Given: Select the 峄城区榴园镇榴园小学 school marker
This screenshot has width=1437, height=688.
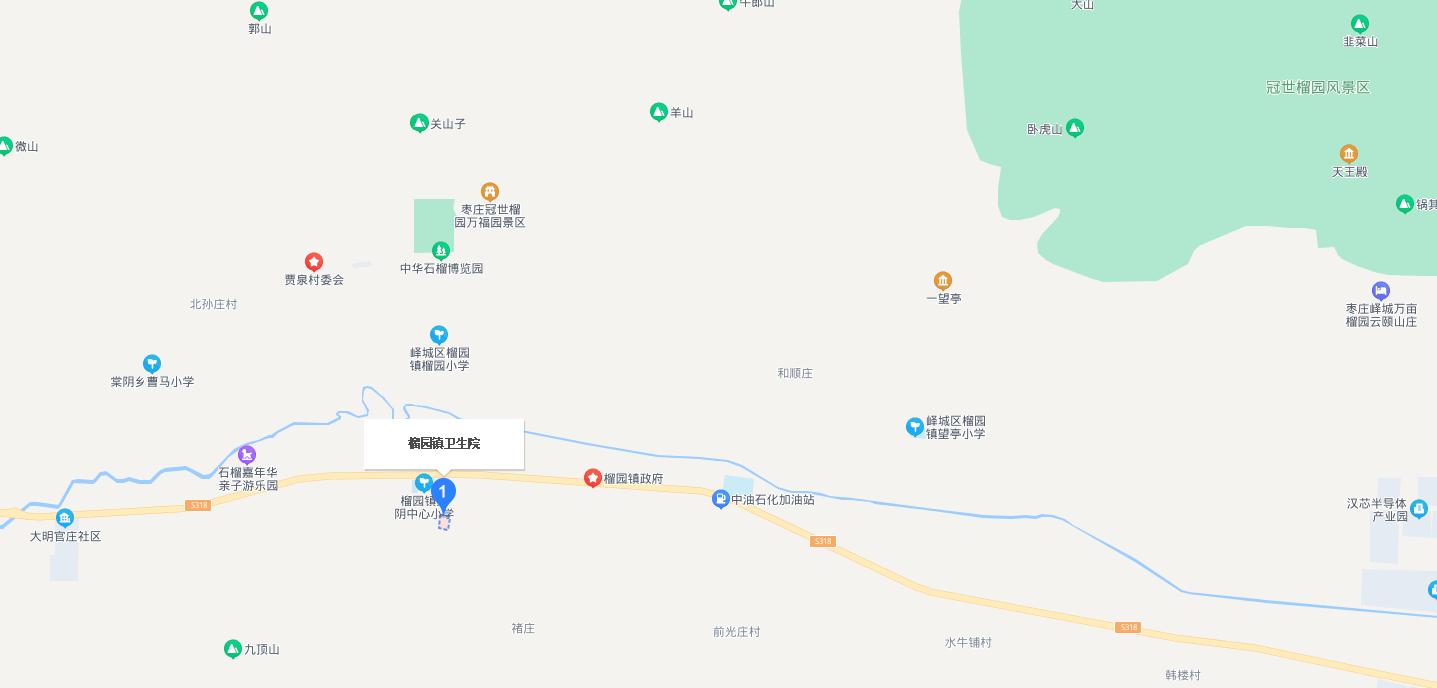Looking at the screenshot, I should point(439,335).
